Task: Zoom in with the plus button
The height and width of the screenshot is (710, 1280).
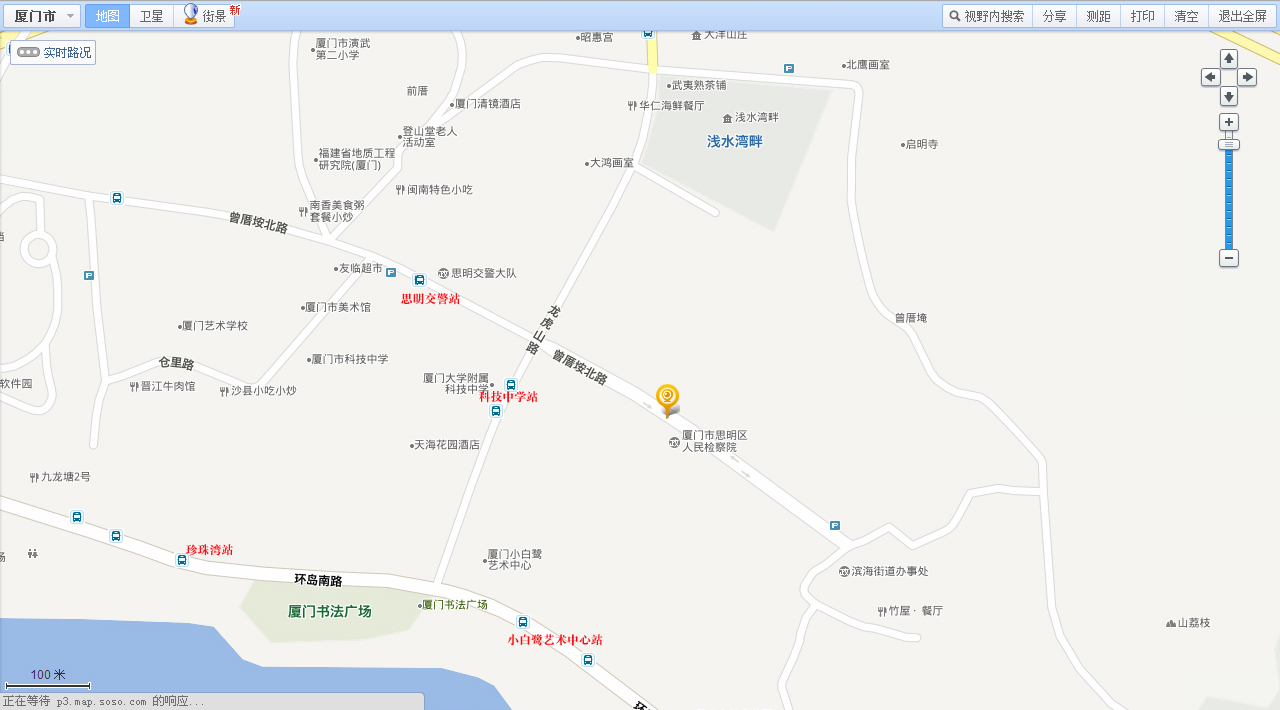Action: click(x=1229, y=122)
